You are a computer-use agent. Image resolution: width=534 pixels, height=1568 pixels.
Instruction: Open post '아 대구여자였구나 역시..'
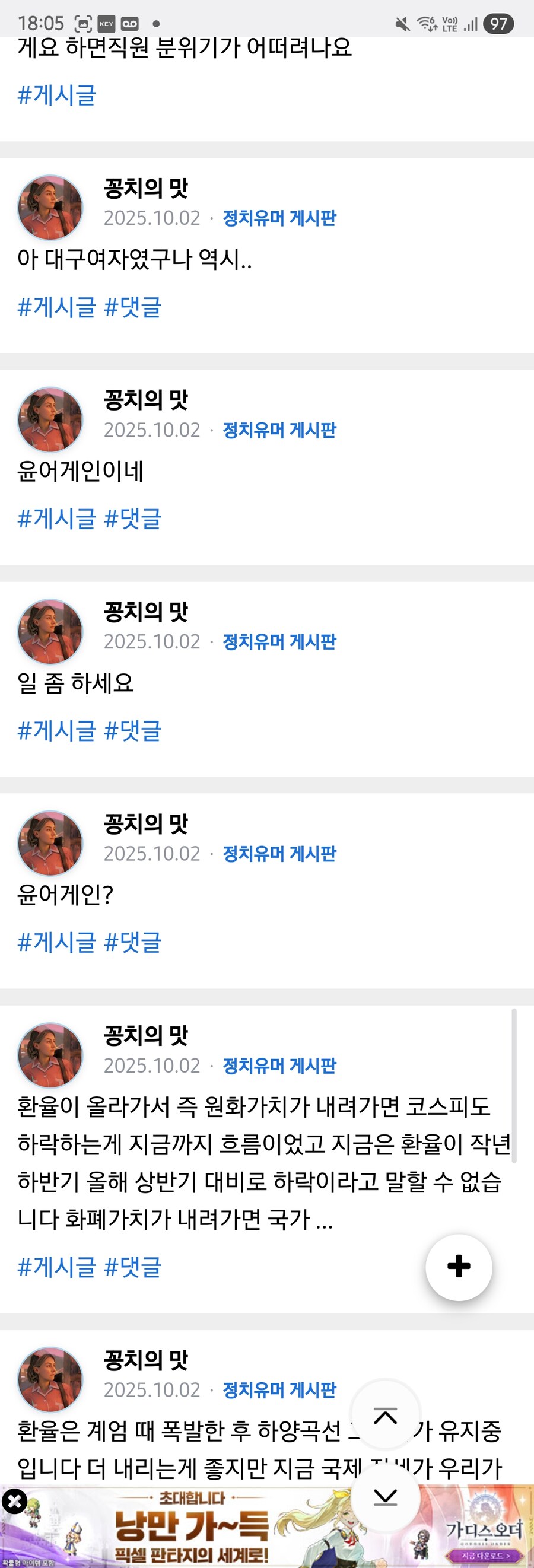pyautogui.click(x=135, y=259)
